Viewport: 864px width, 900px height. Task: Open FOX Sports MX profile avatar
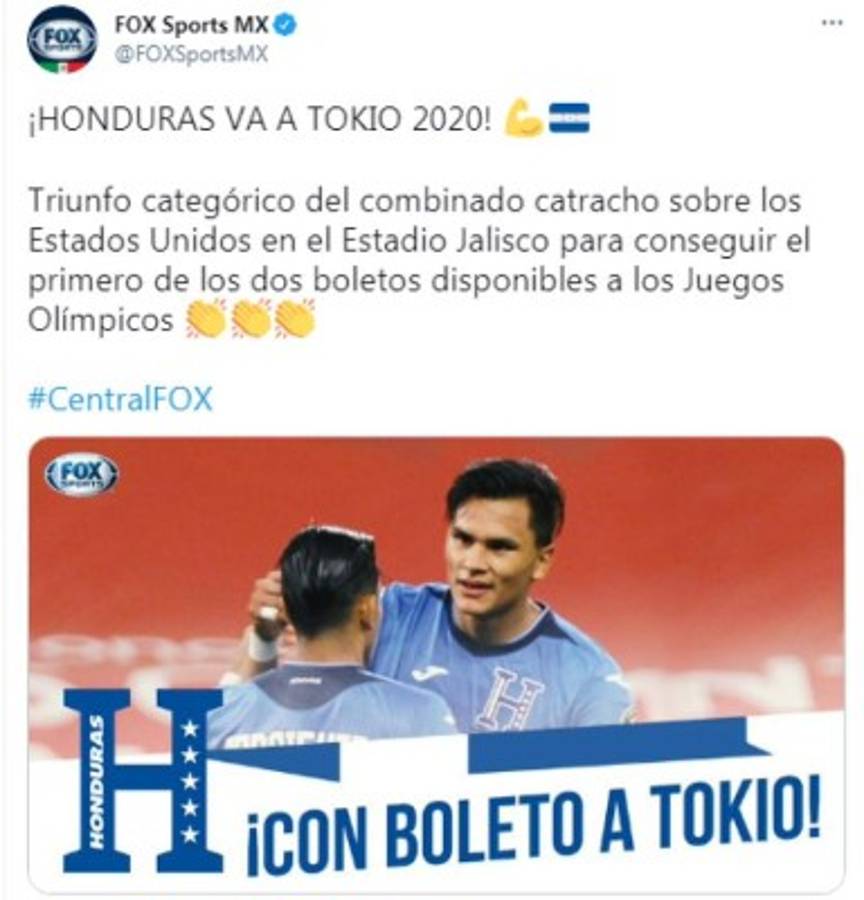(62, 40)
